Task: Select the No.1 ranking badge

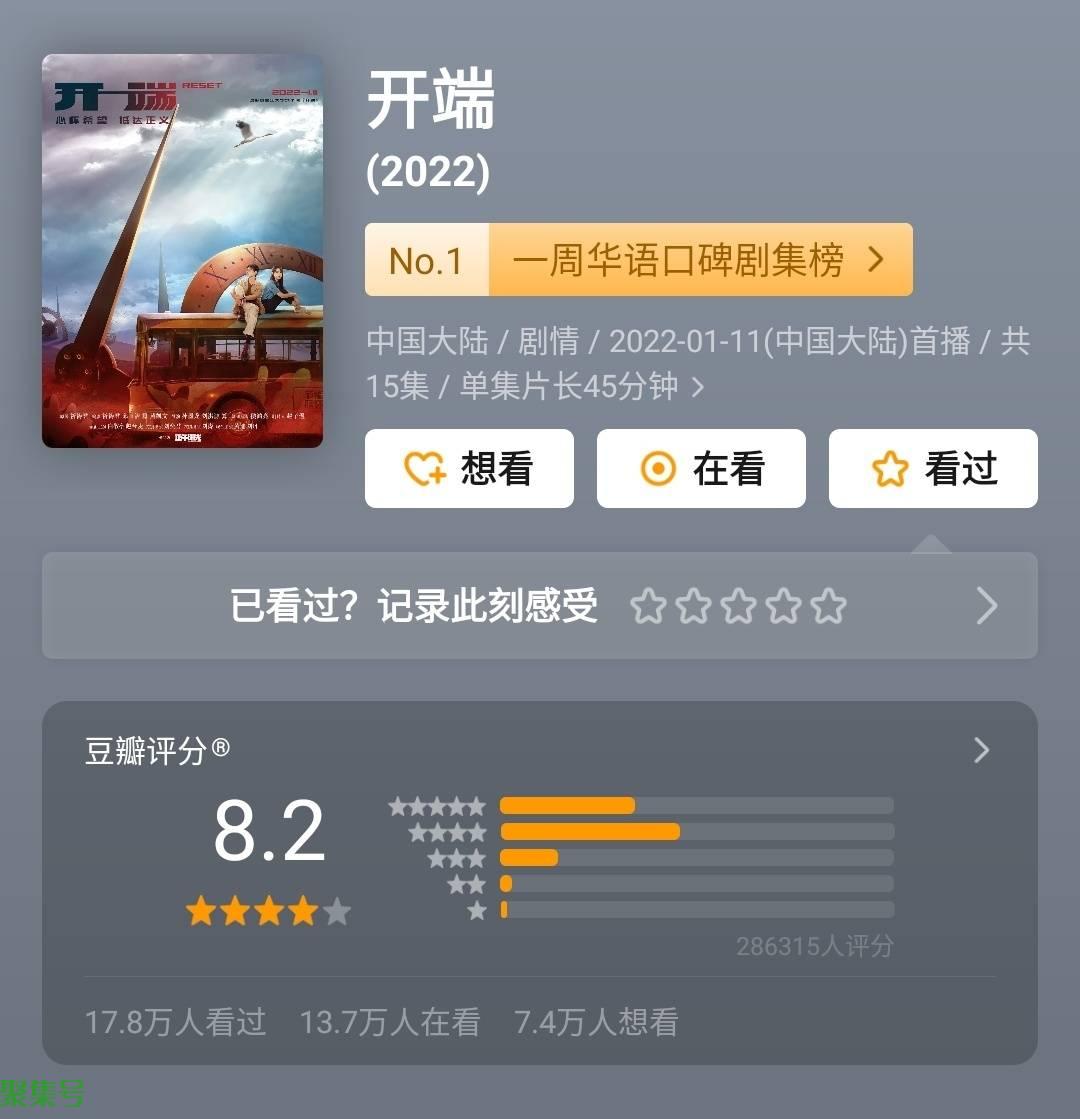Action: click(x=427, y=260)
